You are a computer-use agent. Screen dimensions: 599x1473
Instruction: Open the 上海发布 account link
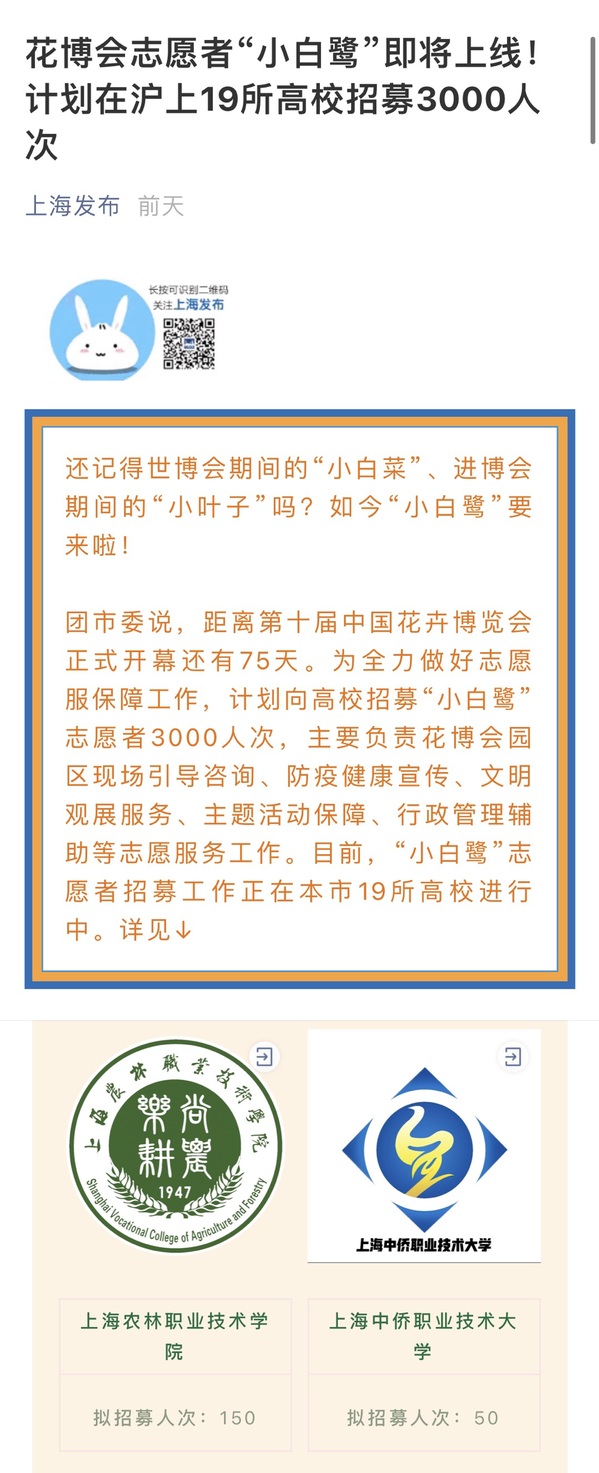click(x=72, y=206)
